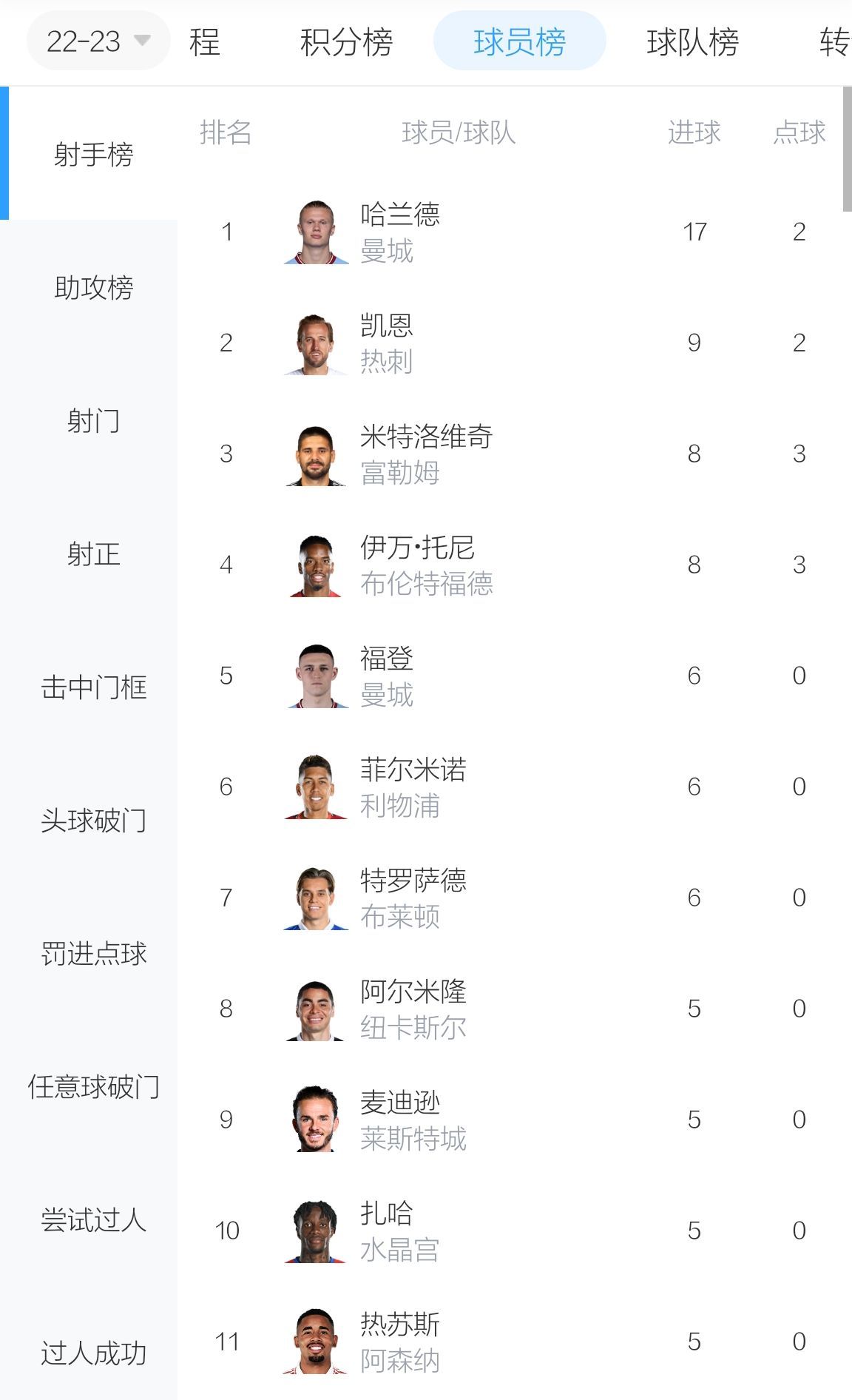This screenshot has width=852, height=1400.
Task: Open the 22-23 season dropdown
Action: (98, 41)
